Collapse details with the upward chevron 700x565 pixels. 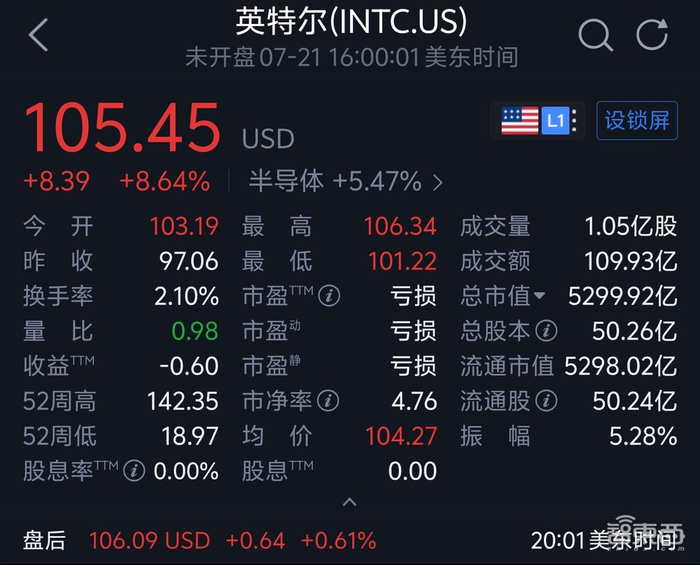pos(350,502)
